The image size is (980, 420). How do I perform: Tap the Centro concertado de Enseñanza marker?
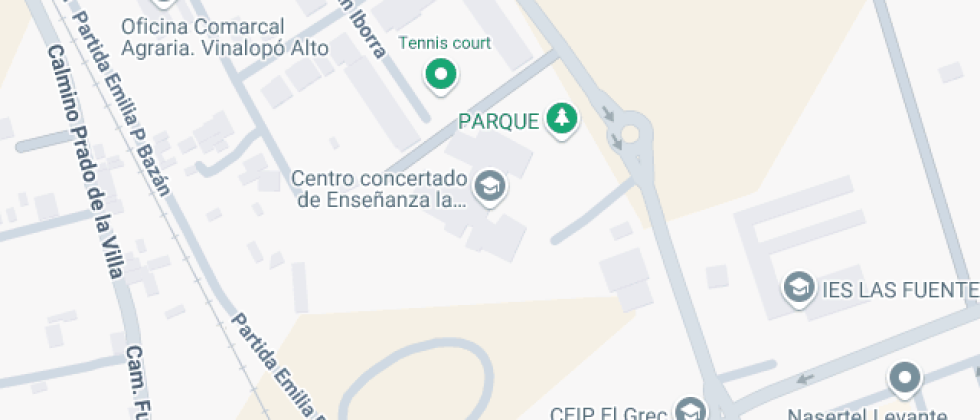(490, 186)
